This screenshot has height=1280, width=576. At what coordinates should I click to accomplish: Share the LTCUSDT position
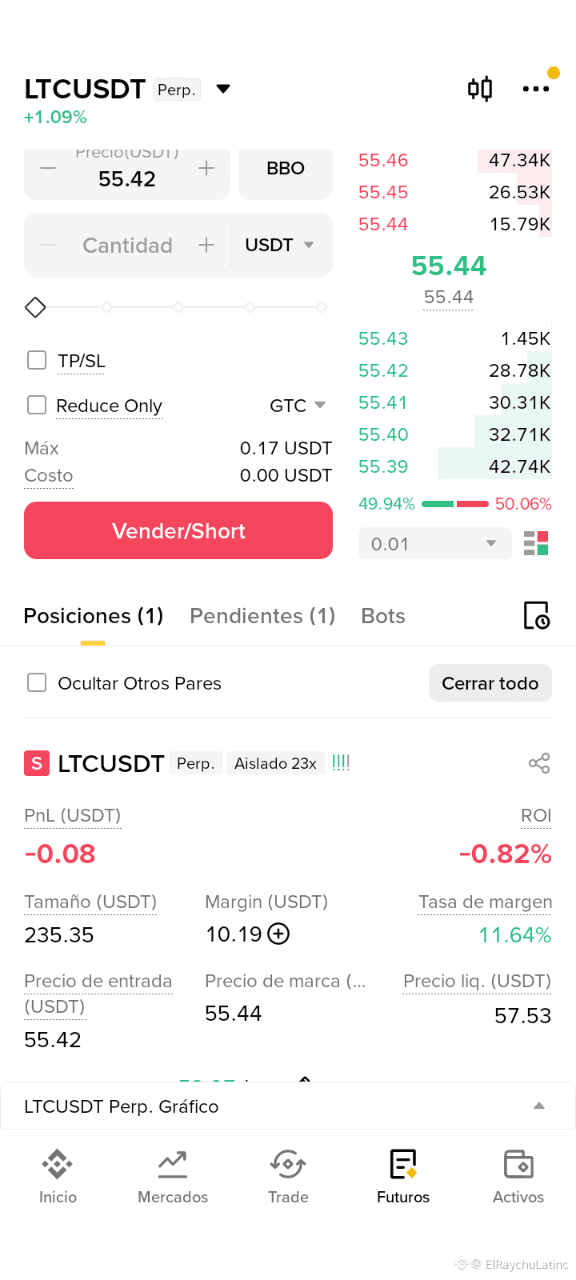click(539, 764)
